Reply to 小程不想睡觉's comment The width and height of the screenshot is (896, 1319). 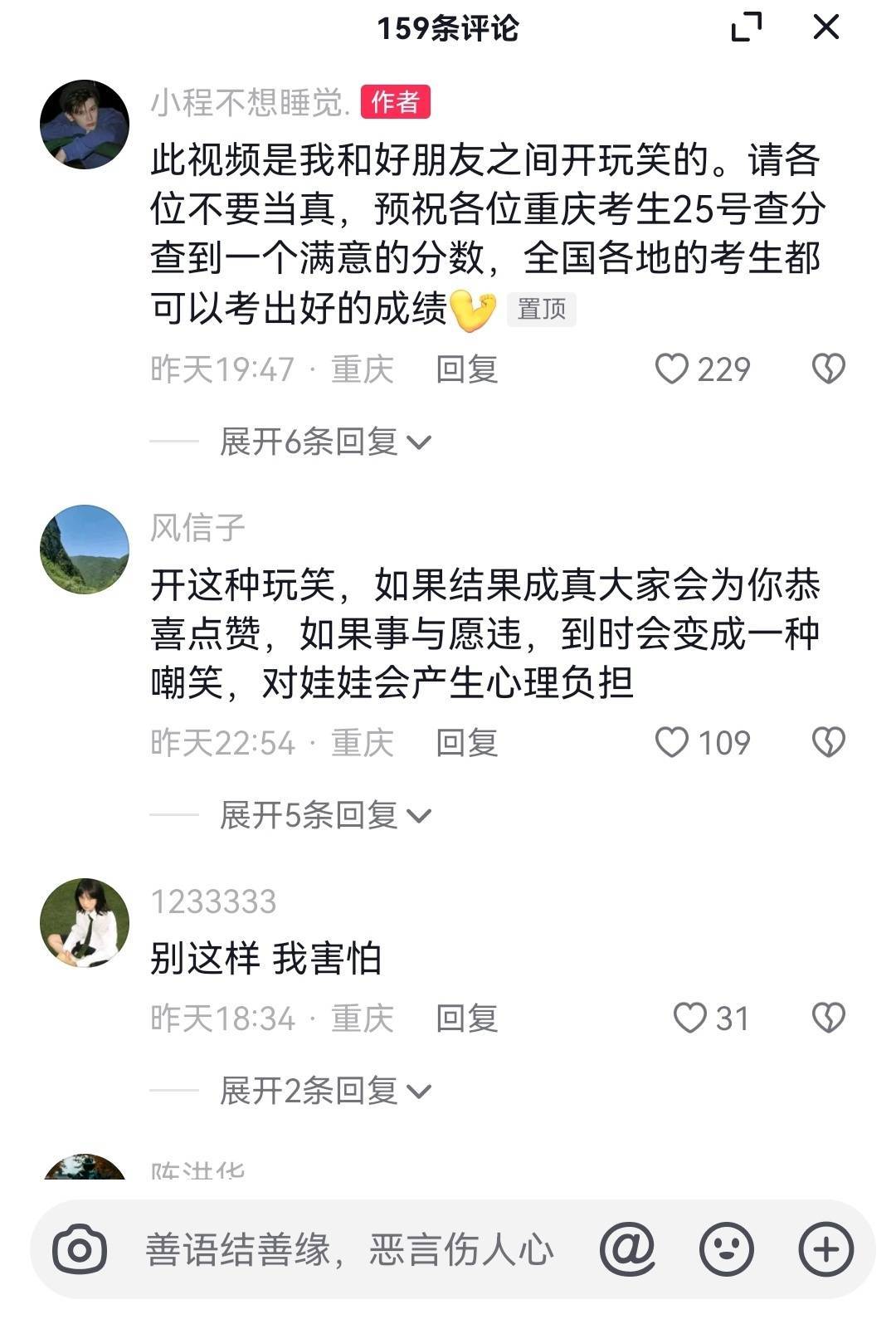[467, 369]
